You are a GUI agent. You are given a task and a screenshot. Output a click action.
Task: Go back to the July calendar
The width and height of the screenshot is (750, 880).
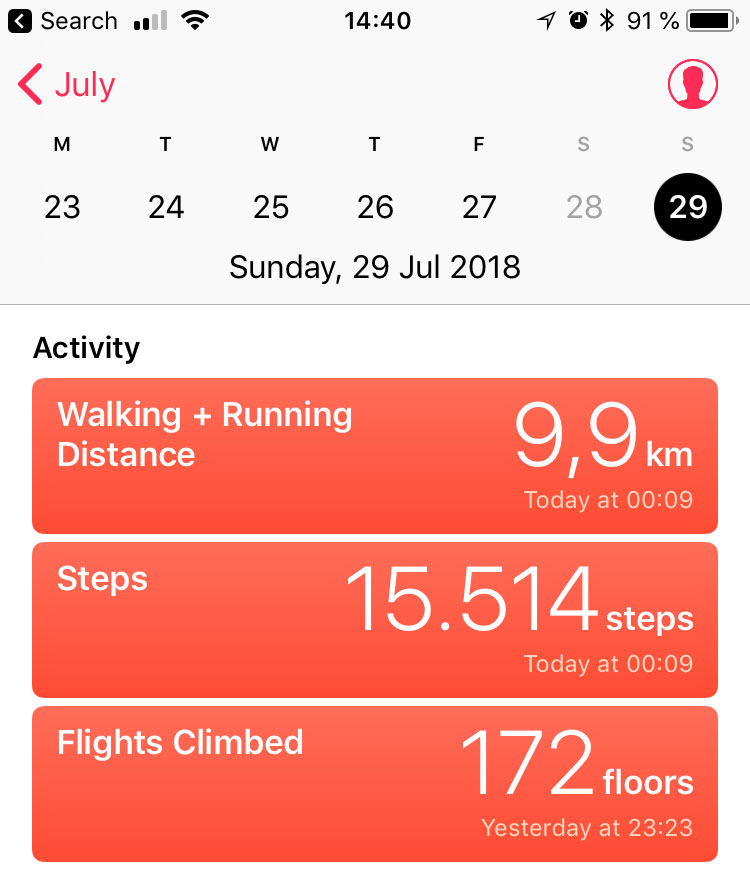pos(68,85)
